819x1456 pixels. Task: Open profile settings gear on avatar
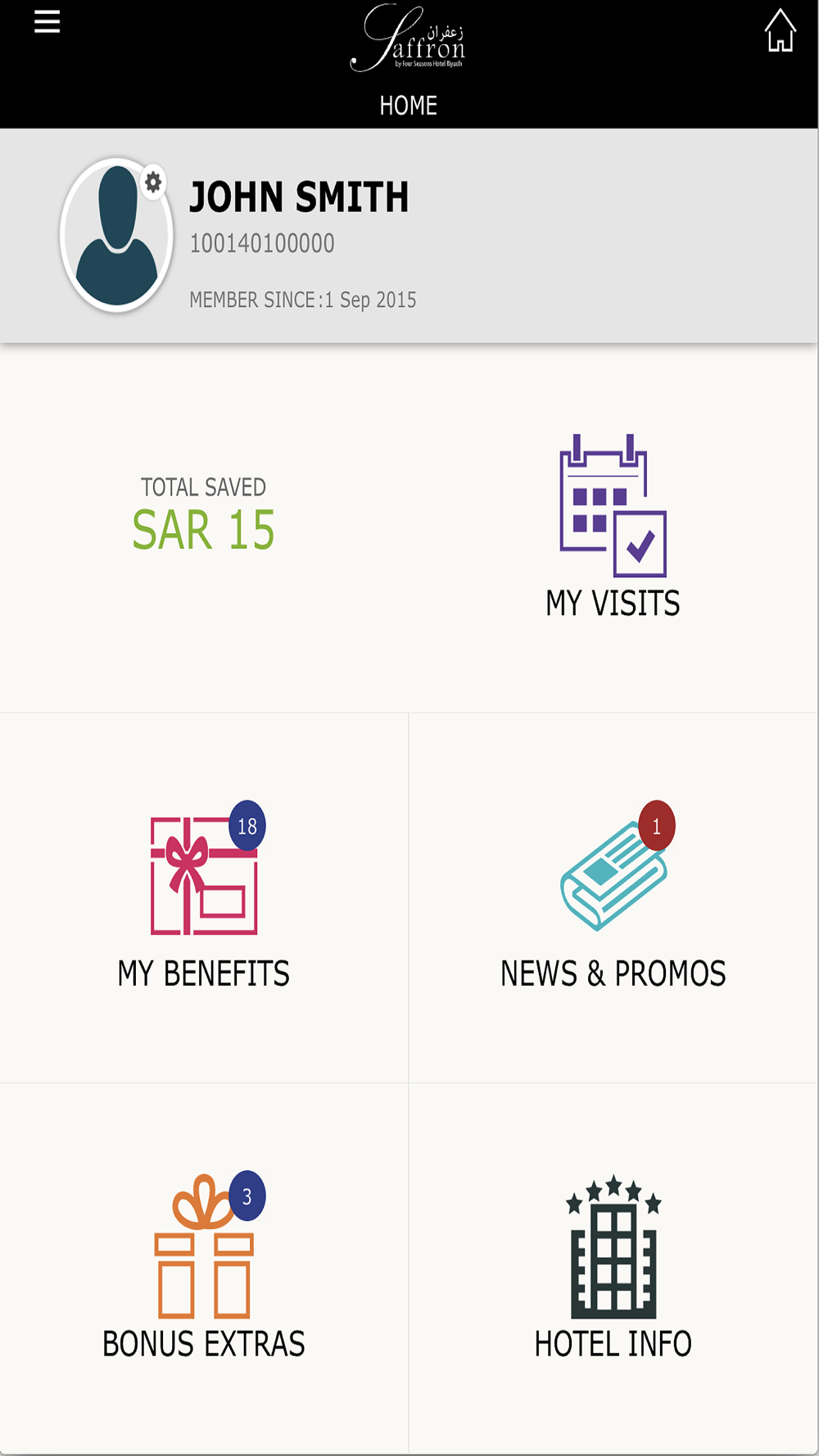pos(153,182)
